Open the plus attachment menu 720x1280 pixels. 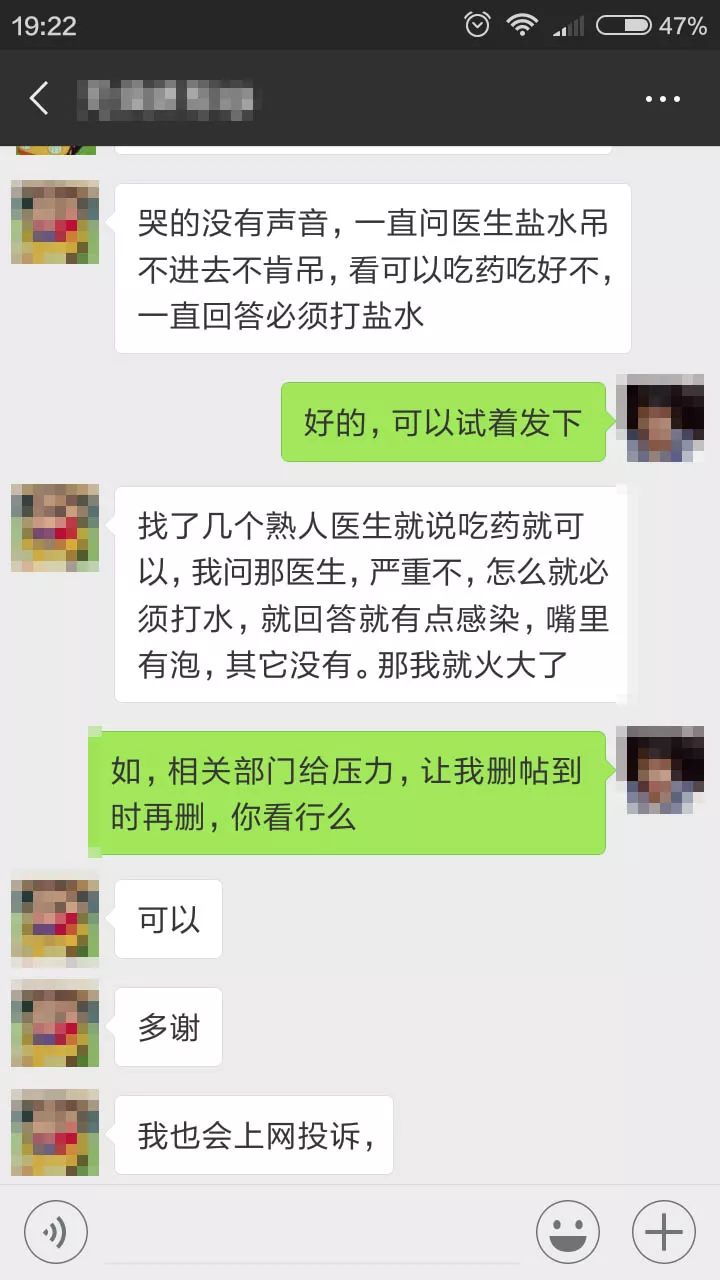664,1232
